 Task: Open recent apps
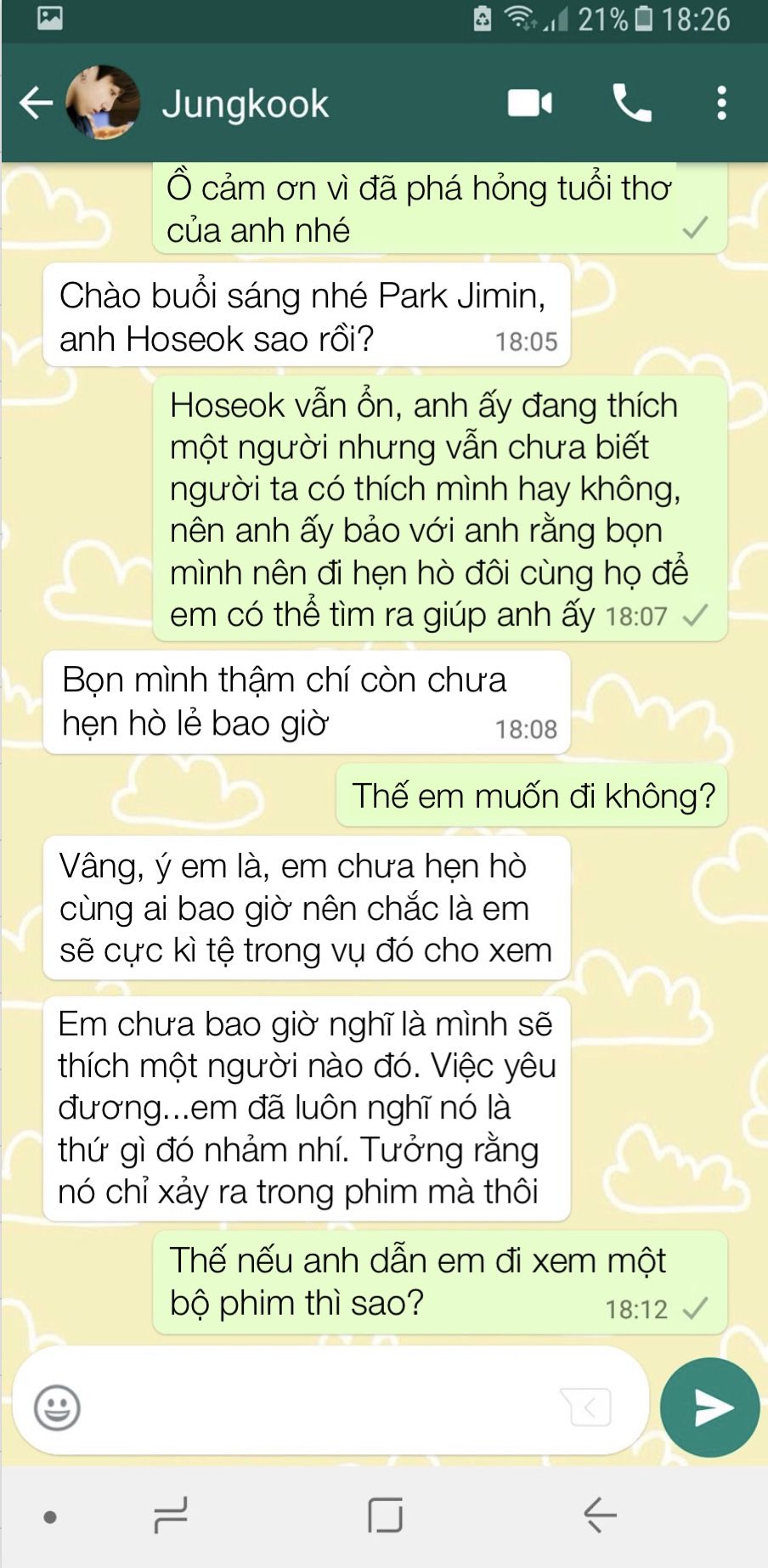tap(170, 1515)
